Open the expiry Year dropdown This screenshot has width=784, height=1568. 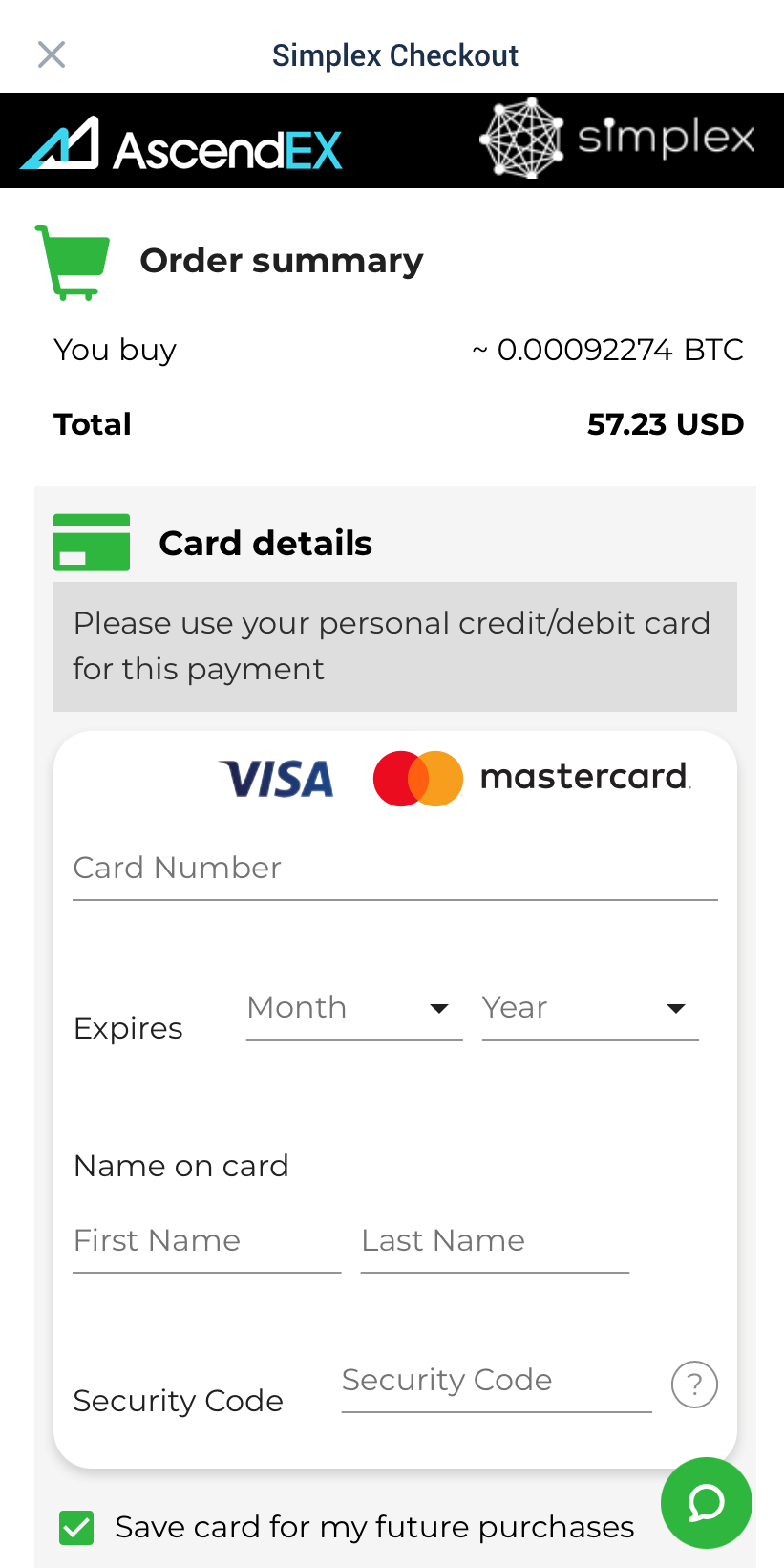[589, 1009]
